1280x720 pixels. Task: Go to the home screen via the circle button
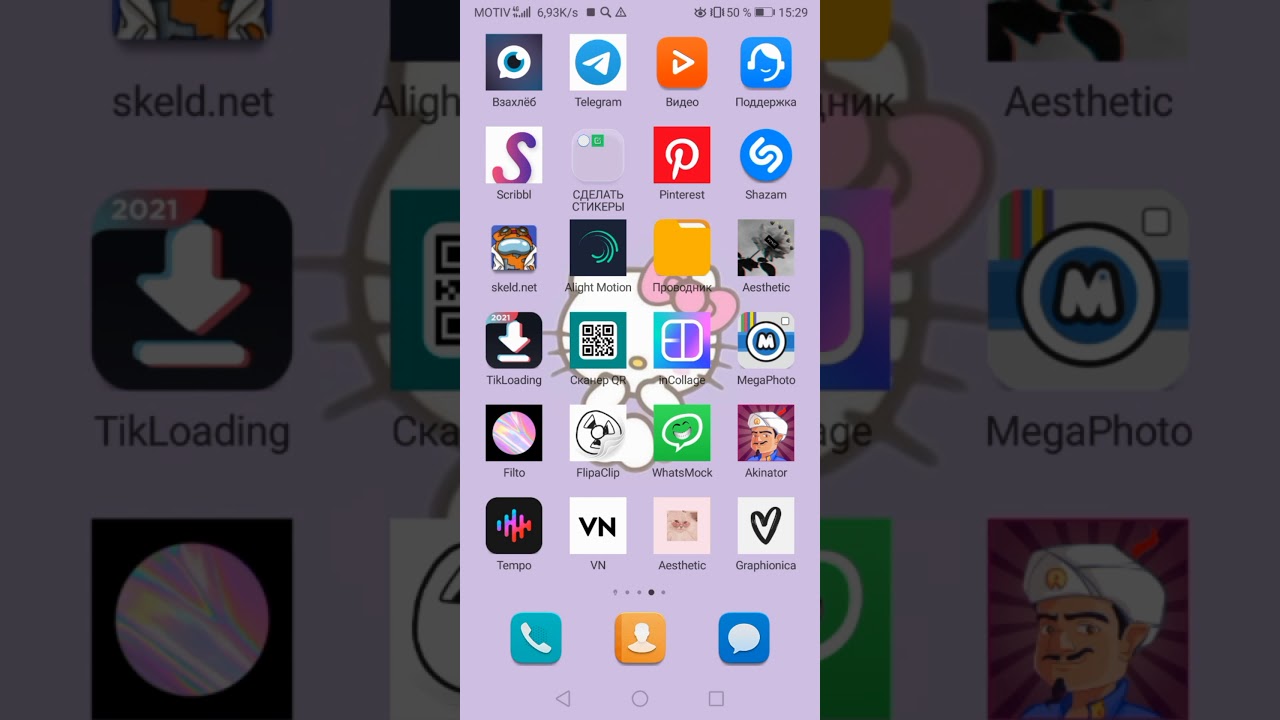640,699
